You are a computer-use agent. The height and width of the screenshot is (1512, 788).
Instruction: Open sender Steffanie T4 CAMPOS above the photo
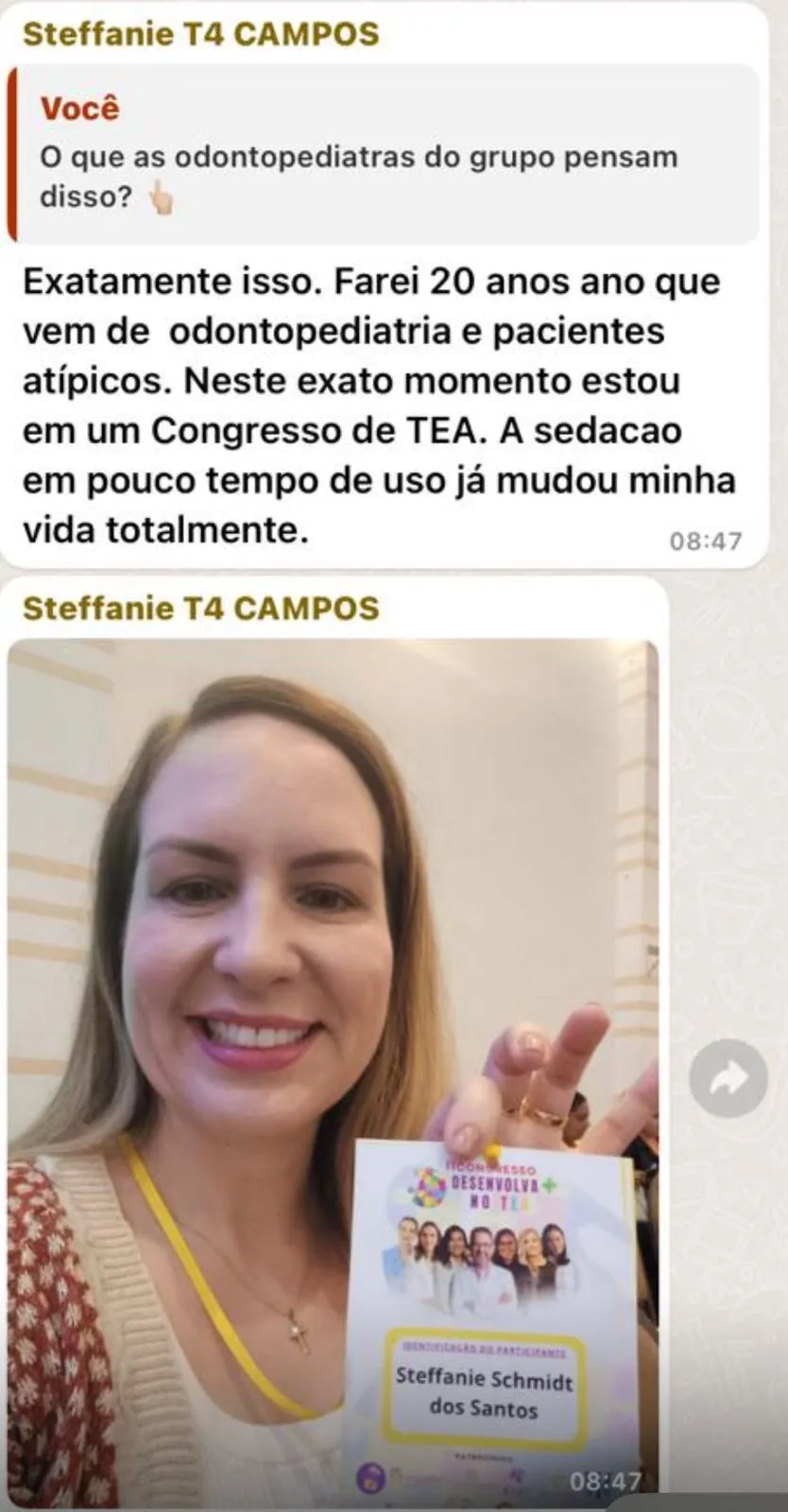[200, 608]
